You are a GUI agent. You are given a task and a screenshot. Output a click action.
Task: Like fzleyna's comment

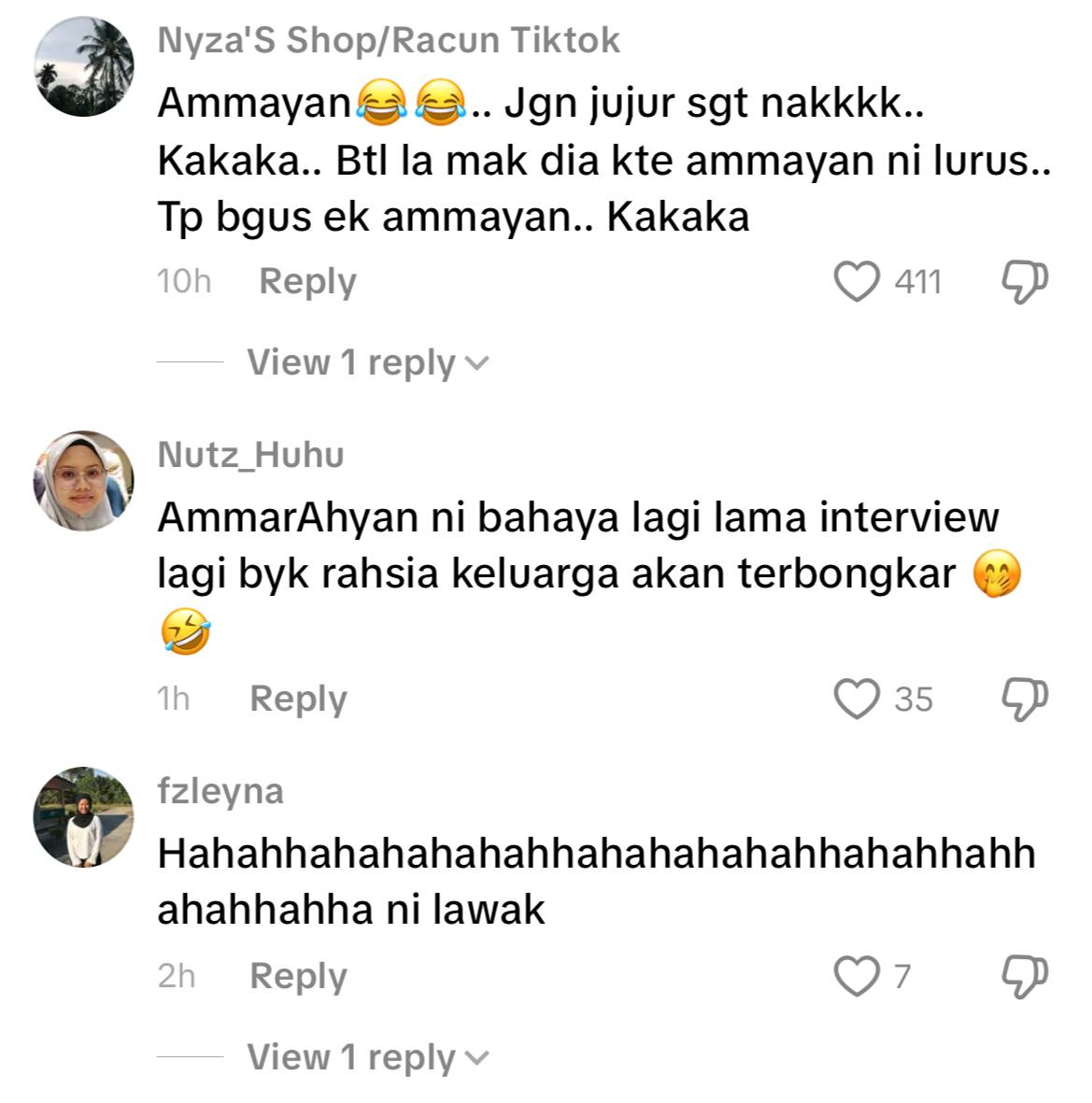857,976
